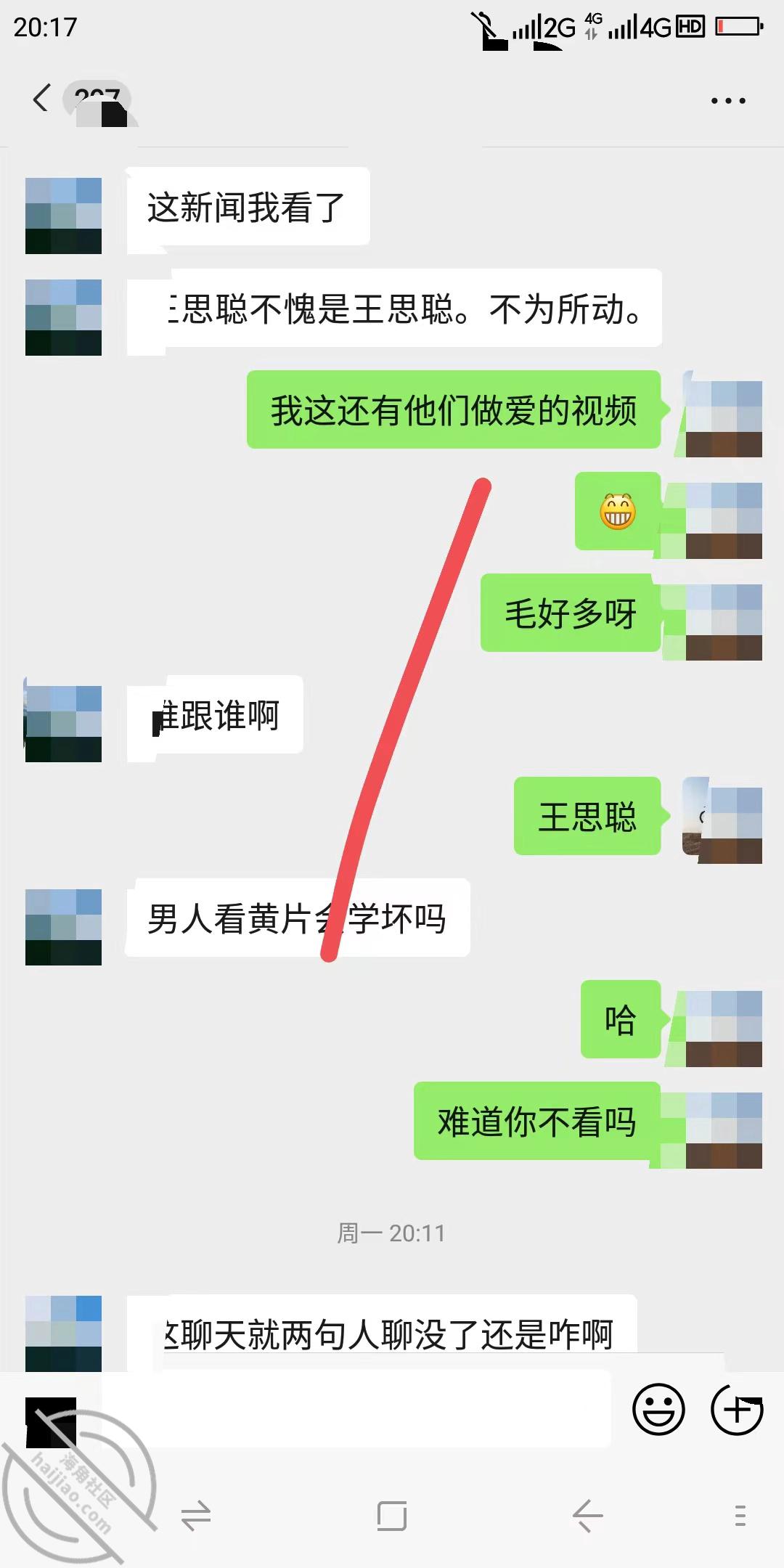The image size is (784, 1568).
Task: Switch to voice message input
Action: (51, 1421)
